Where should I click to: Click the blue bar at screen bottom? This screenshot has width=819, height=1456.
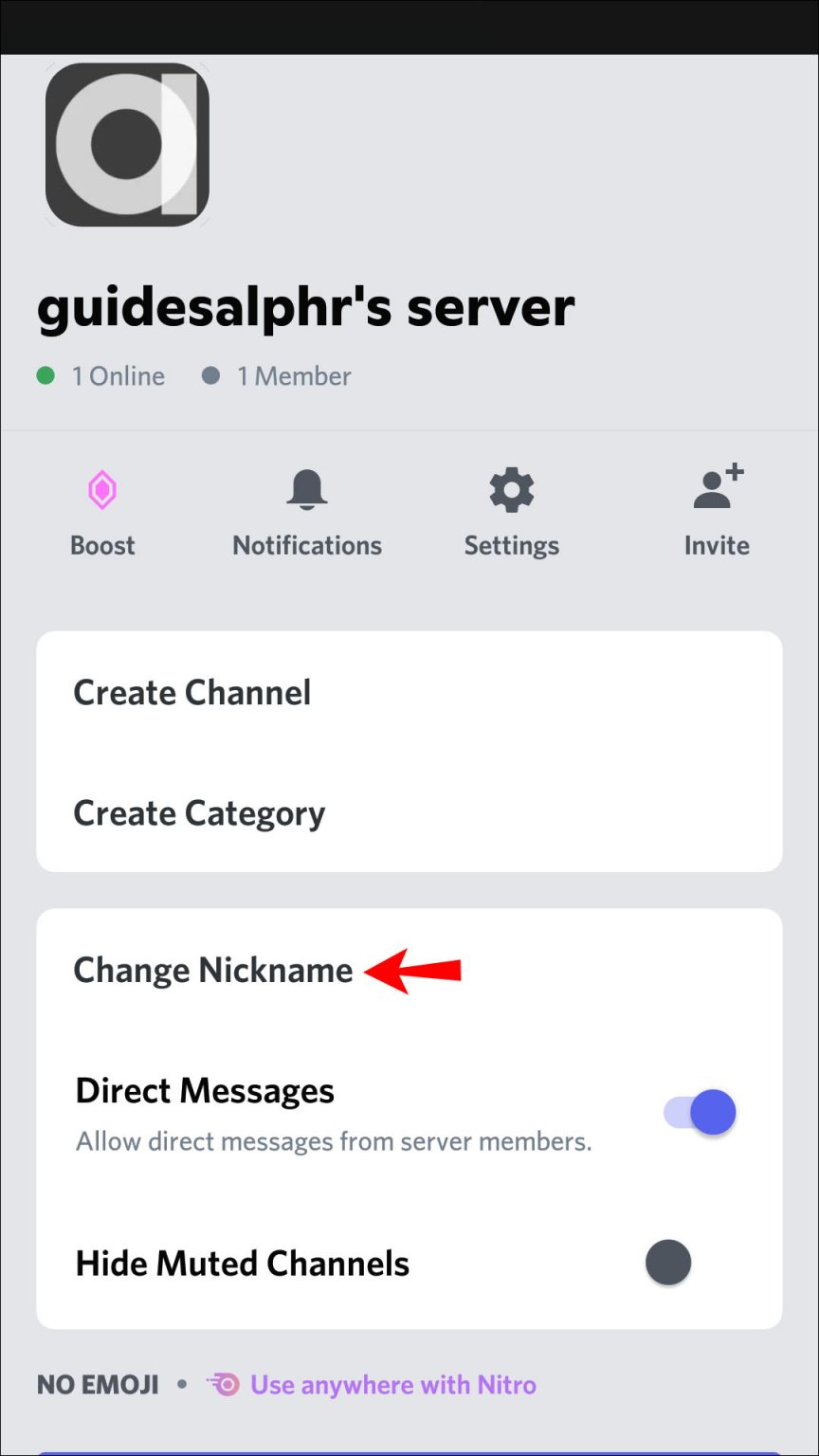pyautogui.click(x=409, y=1450)
